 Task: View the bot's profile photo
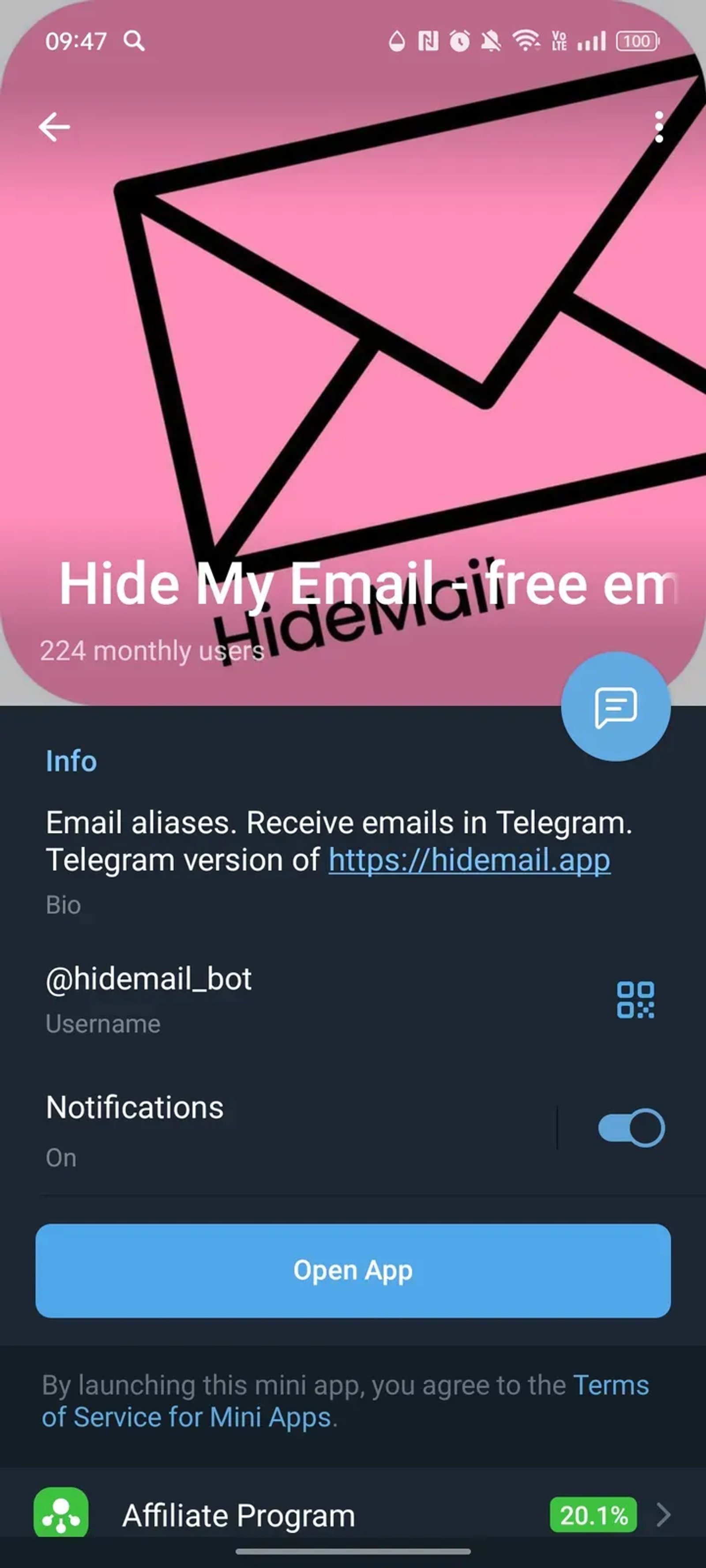click(353, 365)
